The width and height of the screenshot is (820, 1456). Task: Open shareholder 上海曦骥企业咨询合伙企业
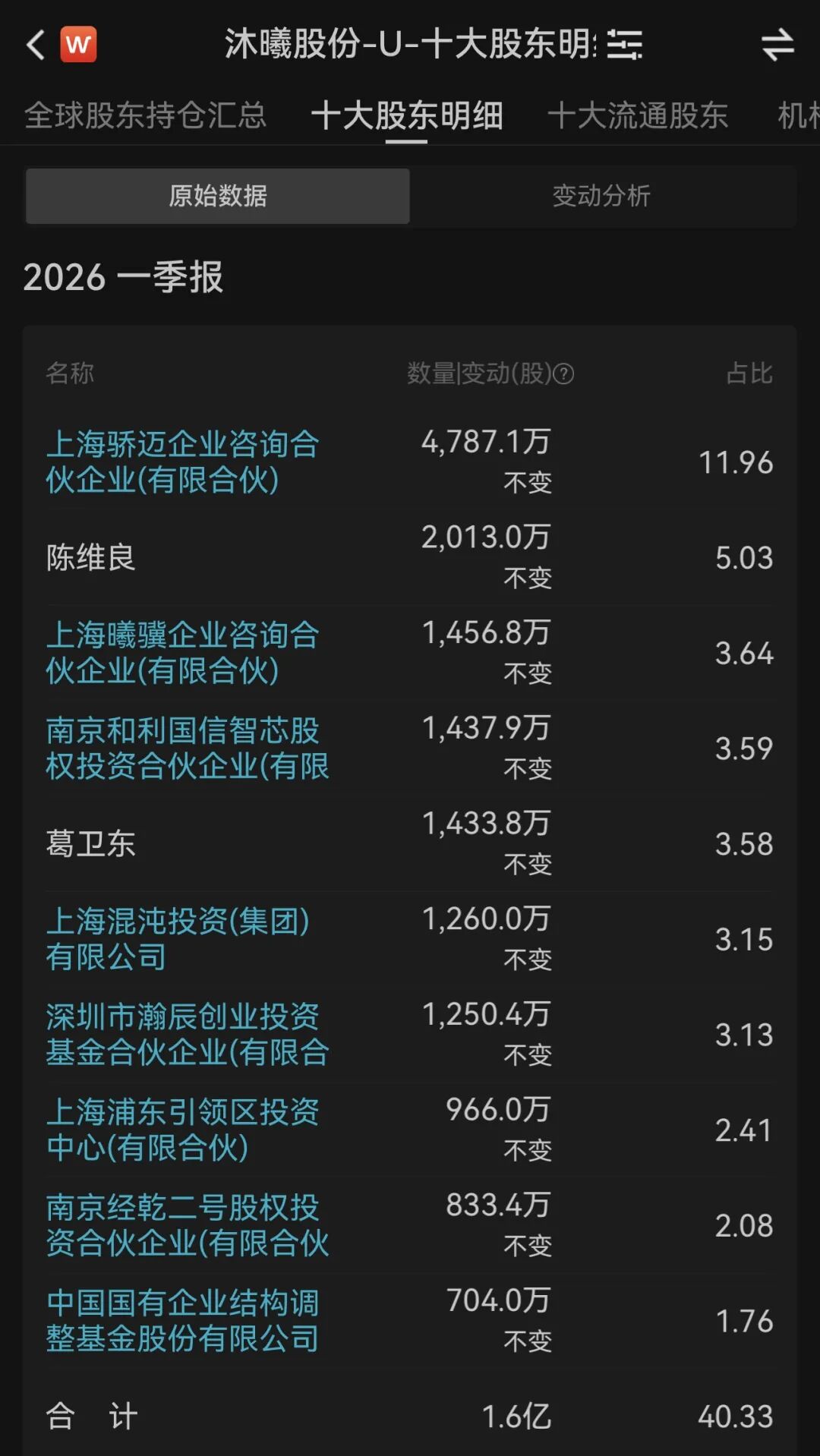tap(182, 653)
